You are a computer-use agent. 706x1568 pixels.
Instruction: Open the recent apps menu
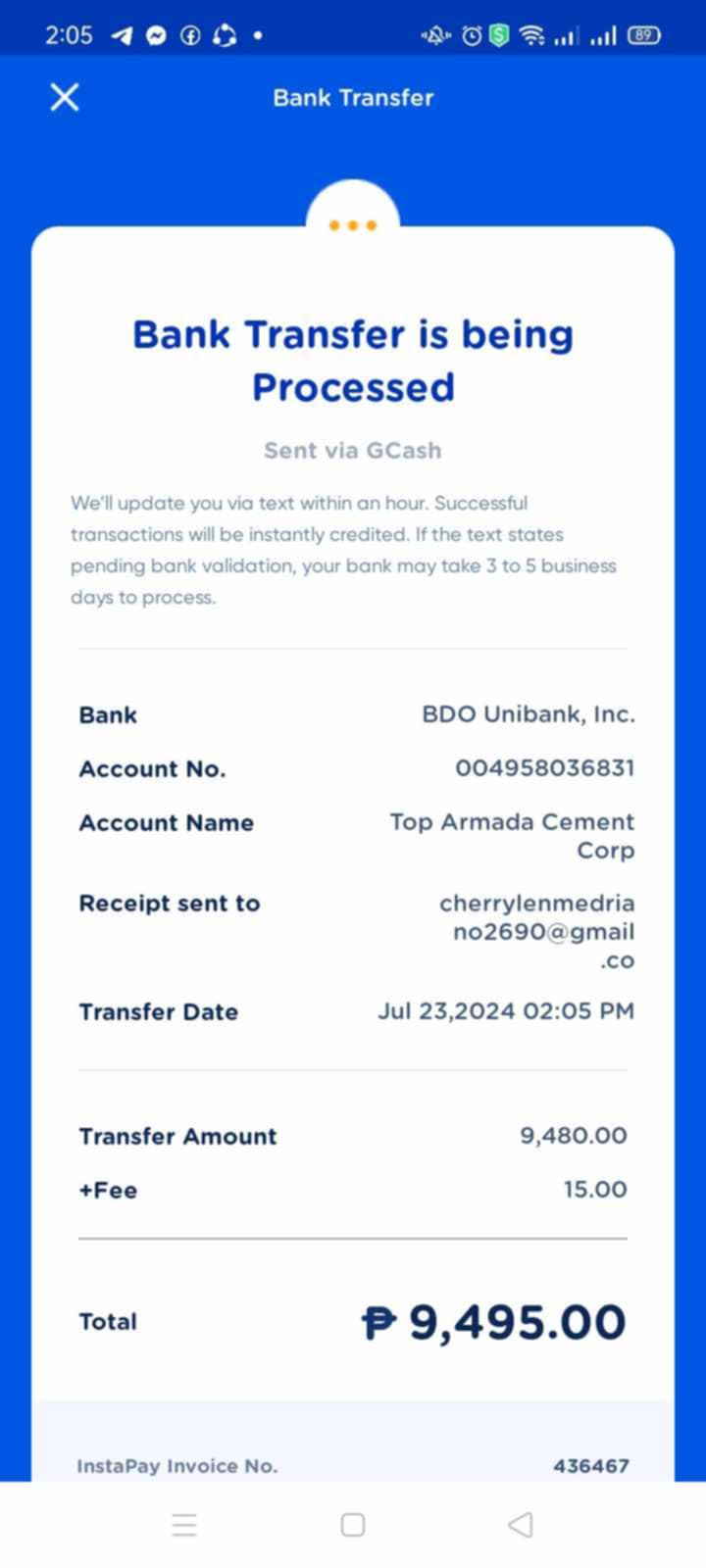point(184,1524)
